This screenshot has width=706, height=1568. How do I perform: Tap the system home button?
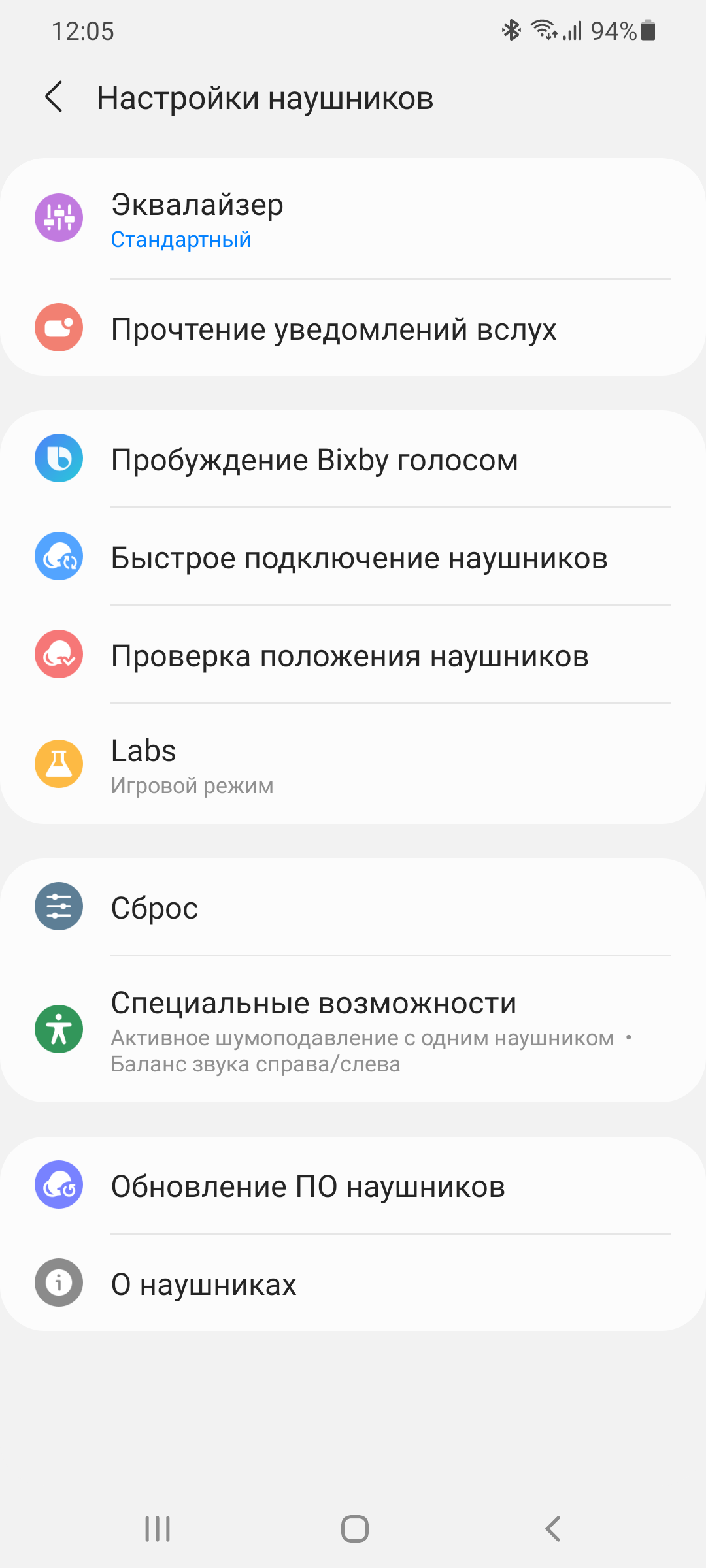[x=354, y=1529]
